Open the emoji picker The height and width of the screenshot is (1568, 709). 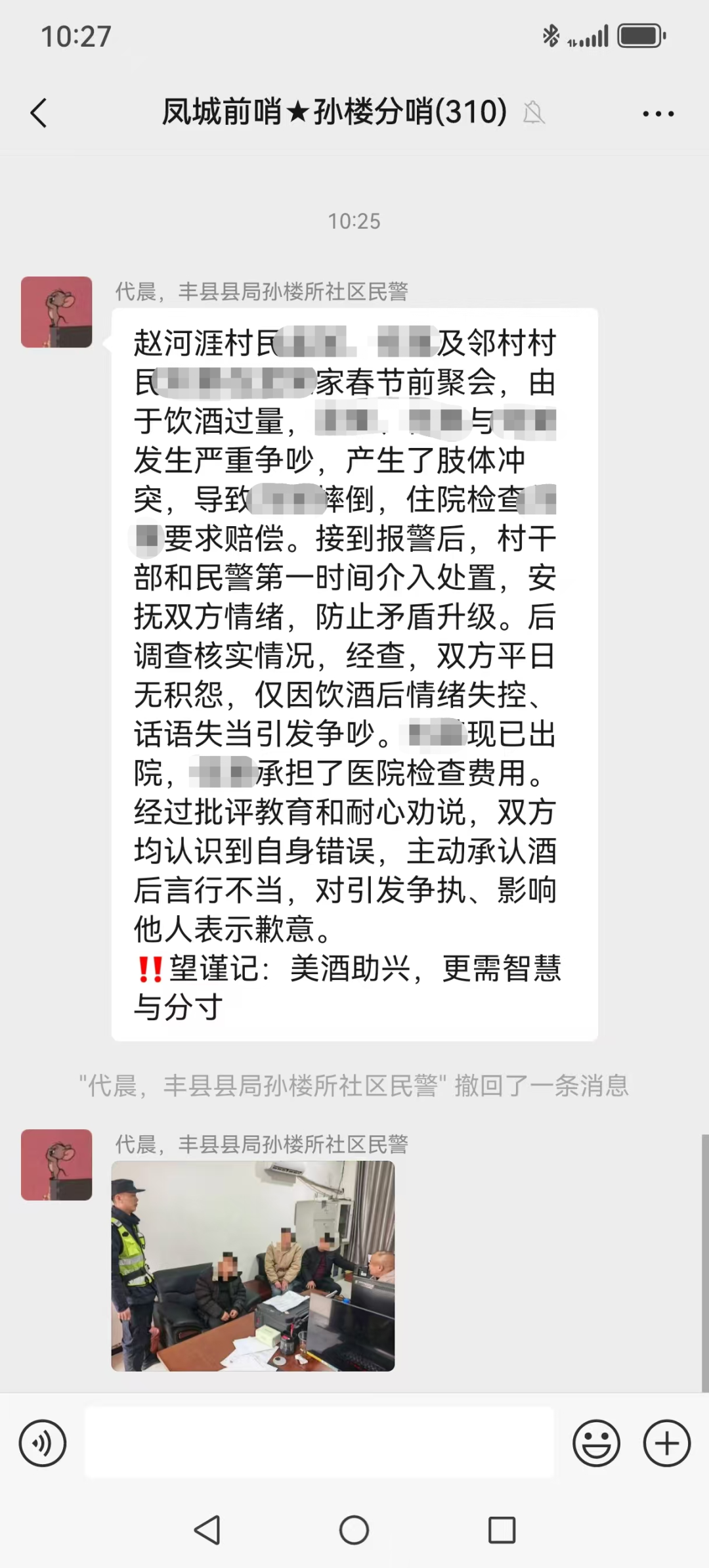click(x=596, y=1444)
